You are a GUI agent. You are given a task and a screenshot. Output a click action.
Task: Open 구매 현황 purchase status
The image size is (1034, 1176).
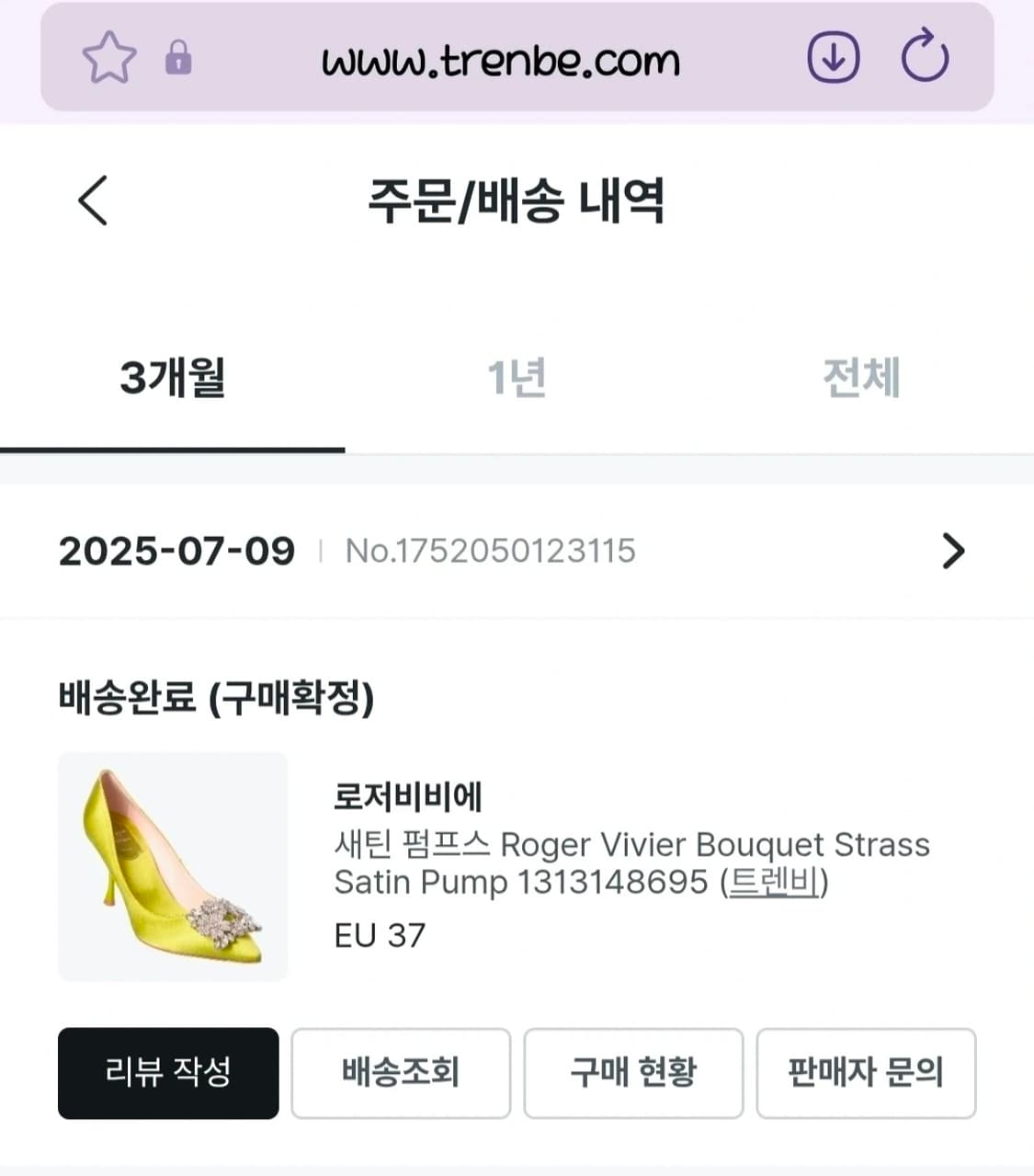coord(634,1073)
